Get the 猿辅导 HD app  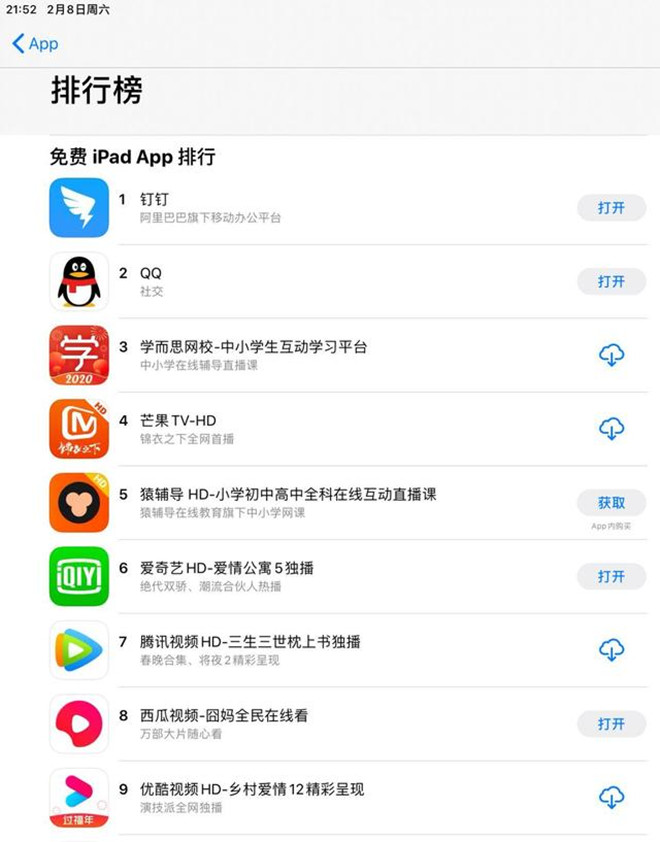(611, 503)
